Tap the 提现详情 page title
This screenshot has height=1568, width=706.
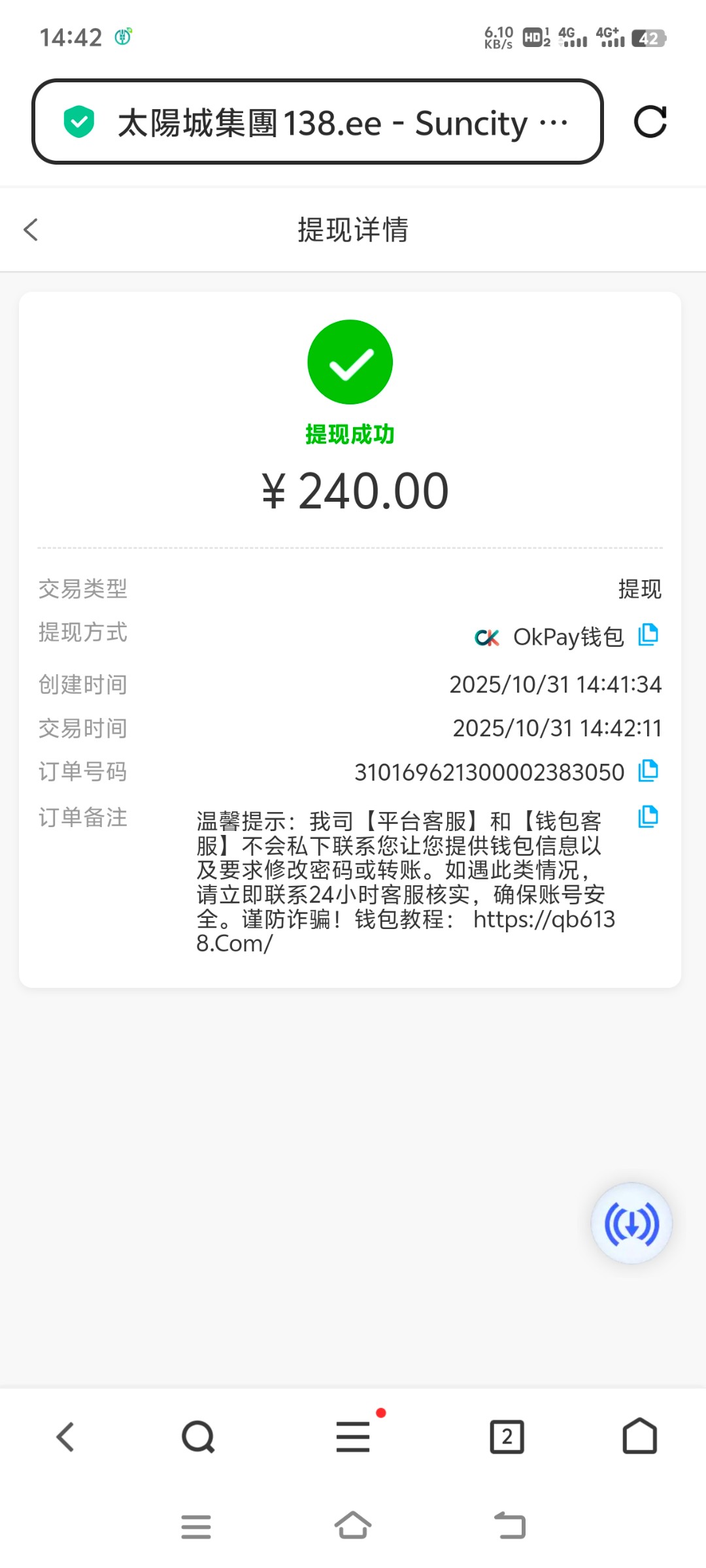[353, 230]
